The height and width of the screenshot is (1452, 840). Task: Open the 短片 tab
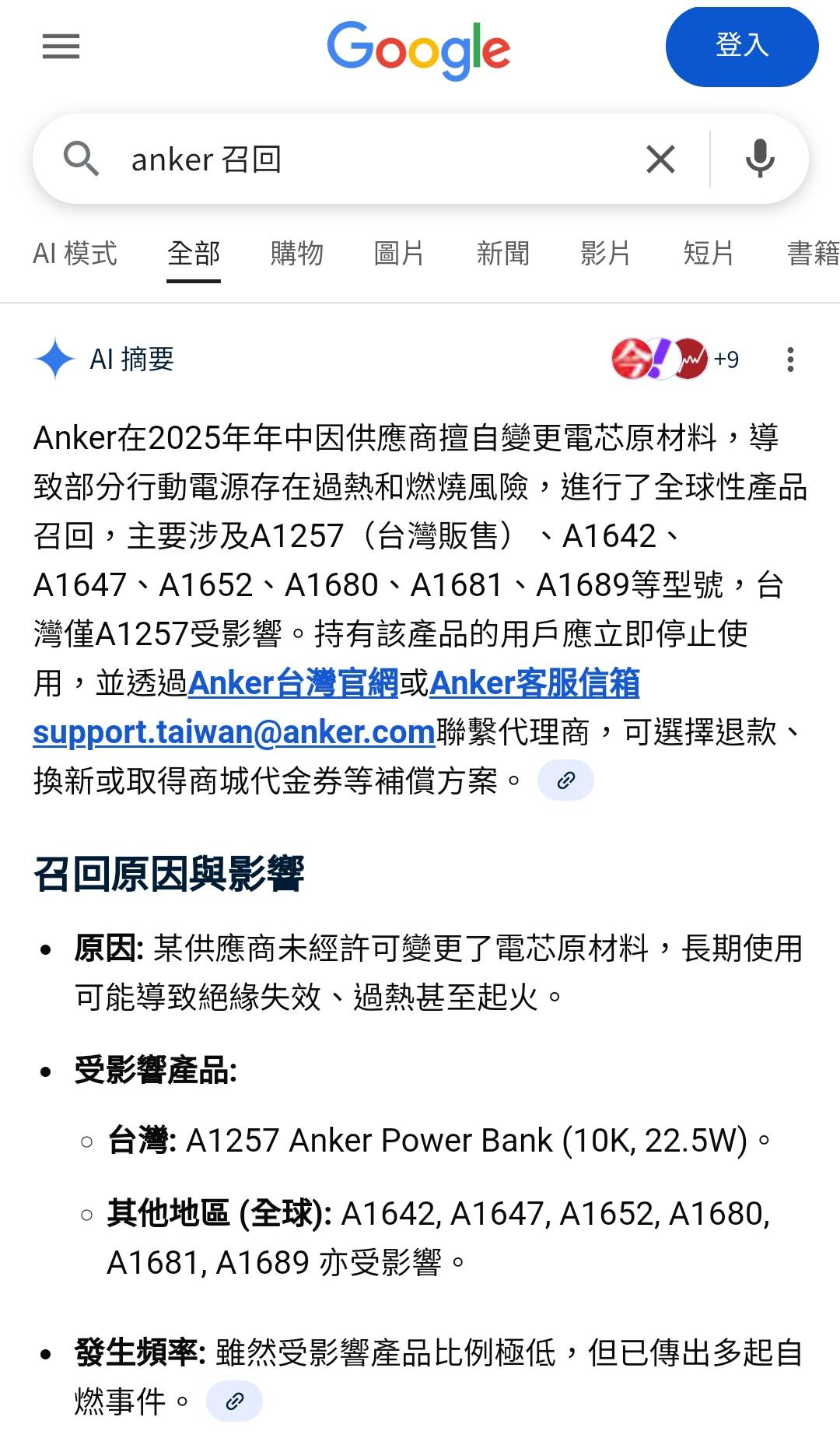(x=709, y=254)
